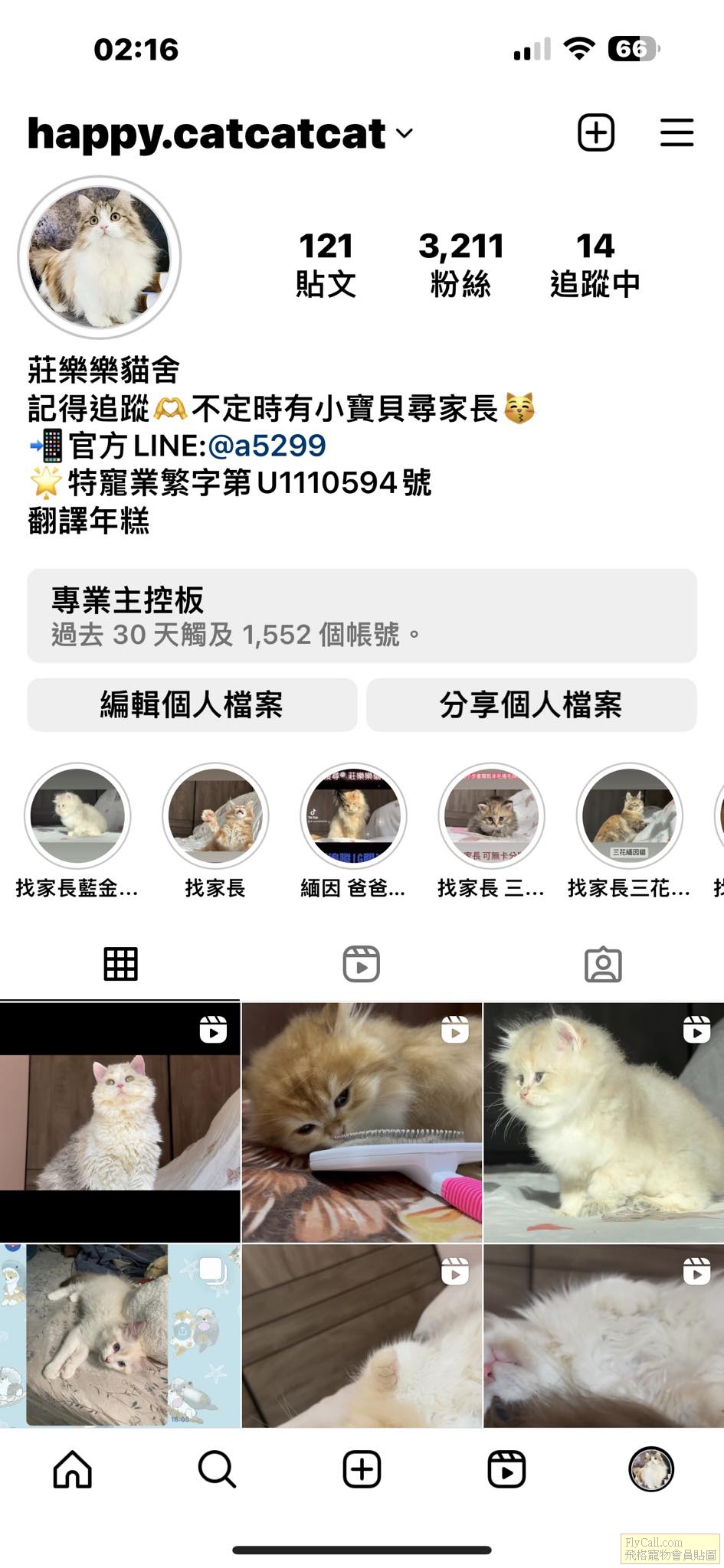Open the account switcher next to happy.catcatcat

point(404,133)
